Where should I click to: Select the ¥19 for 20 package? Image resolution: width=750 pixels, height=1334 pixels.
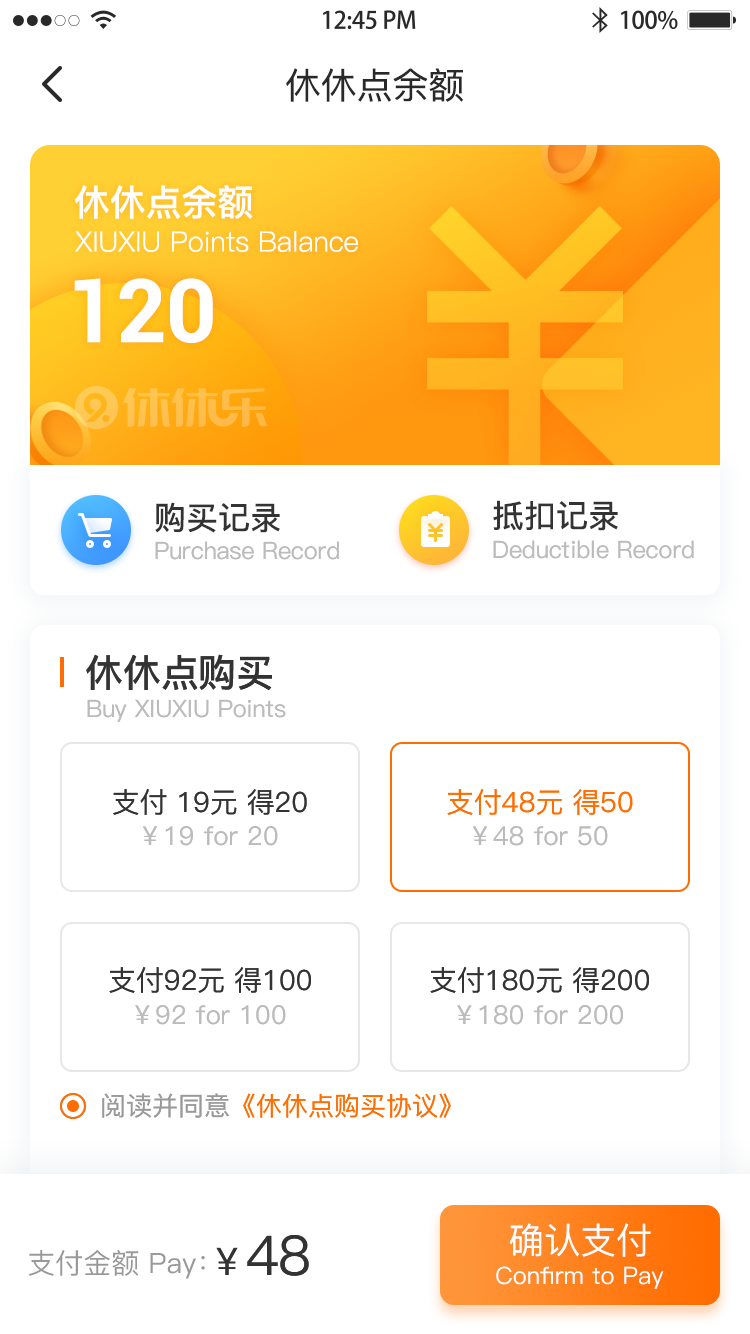click(210, 817)
